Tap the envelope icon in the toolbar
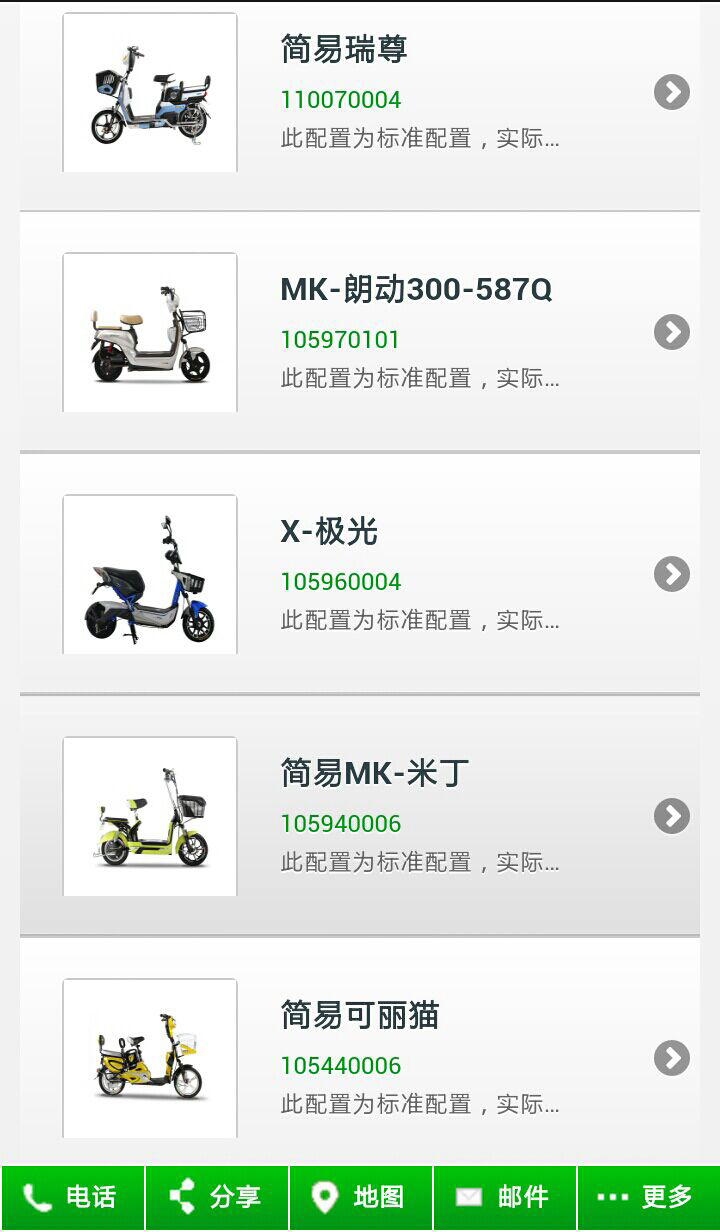720x1232 pixels. (x=468, y=1196)
